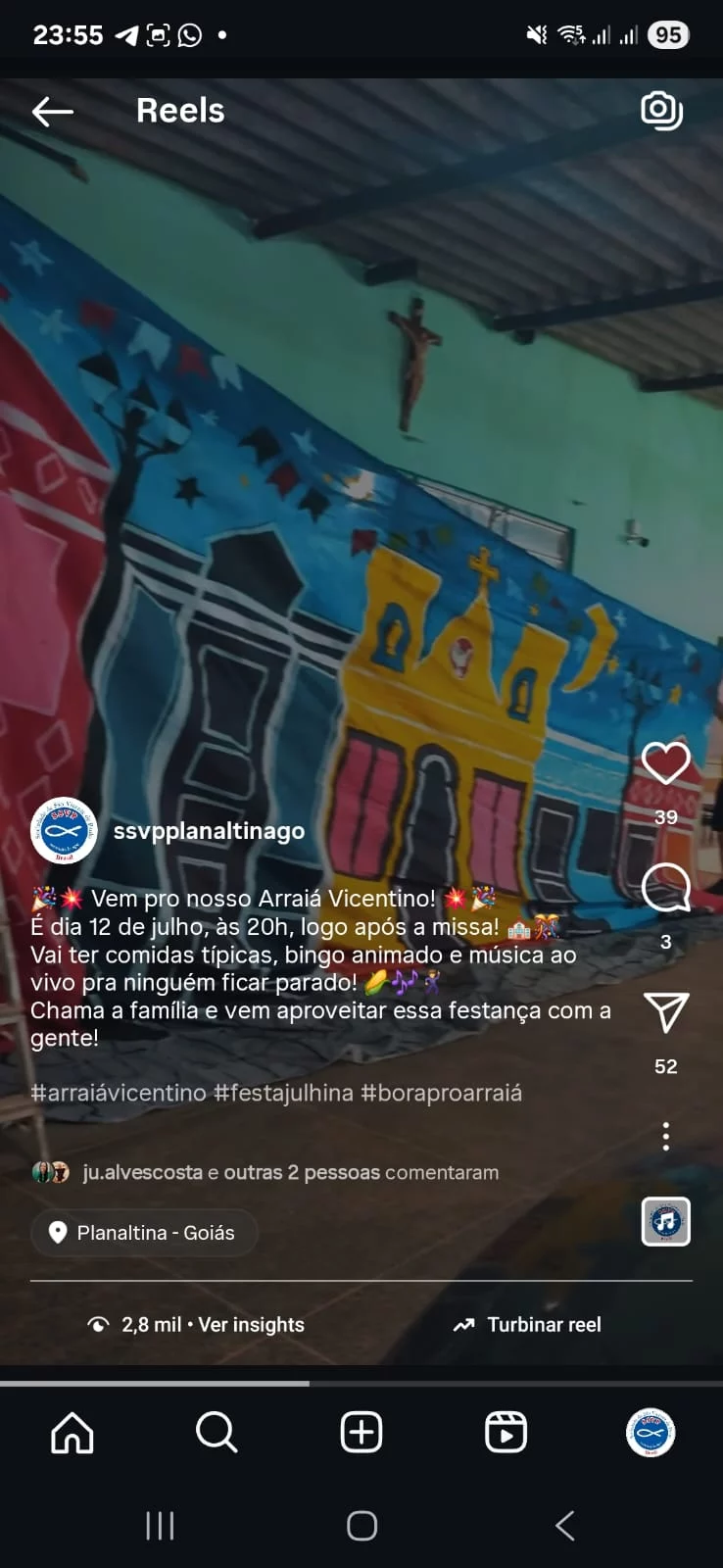Open the #festajulhina hashtag
Screen dimensions: 723x1568
(x=283, y=1093)
